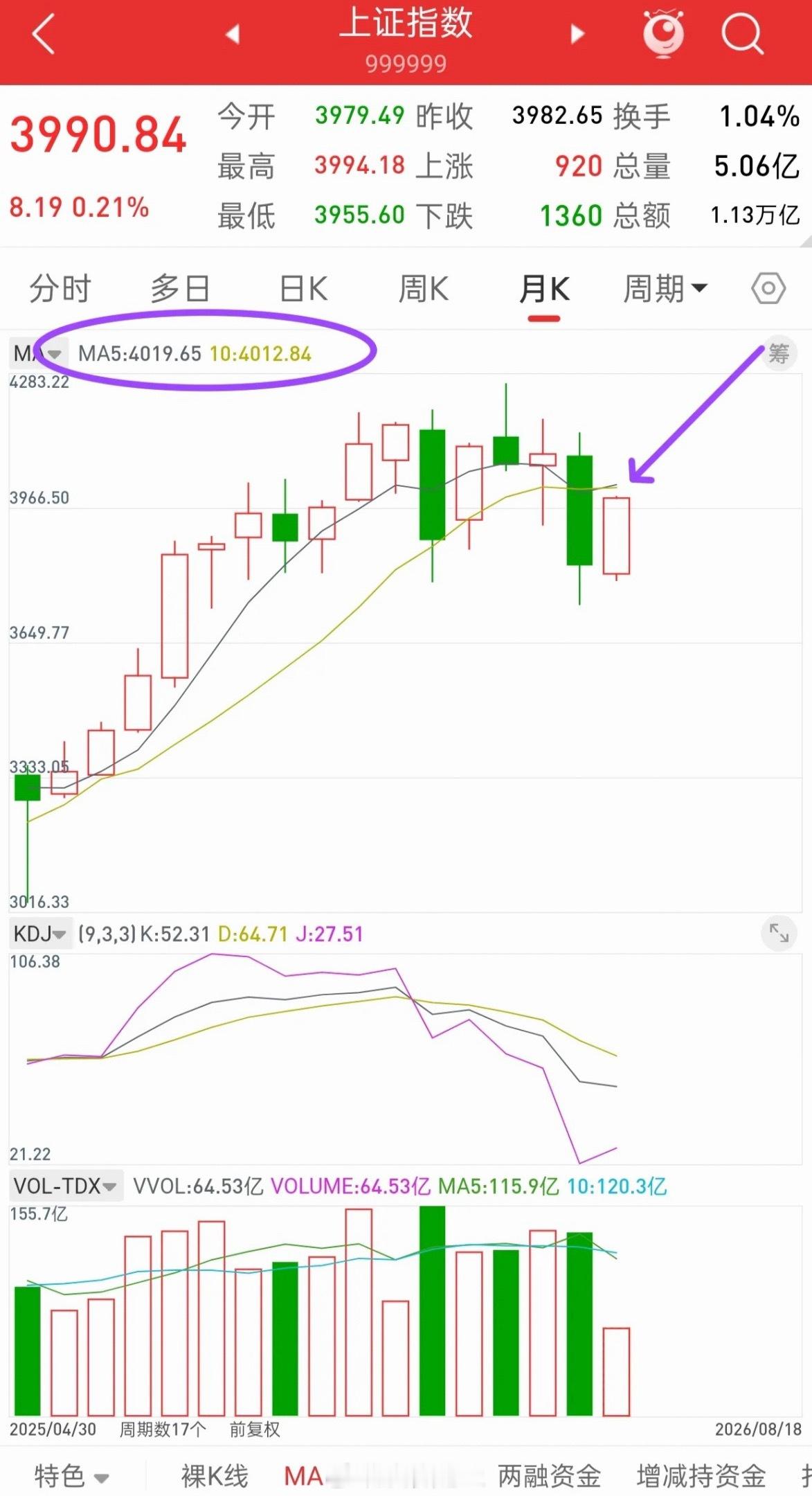Open the VOL-TDX indicator dropdown

pyautogui.click(x=65, y=1186)
